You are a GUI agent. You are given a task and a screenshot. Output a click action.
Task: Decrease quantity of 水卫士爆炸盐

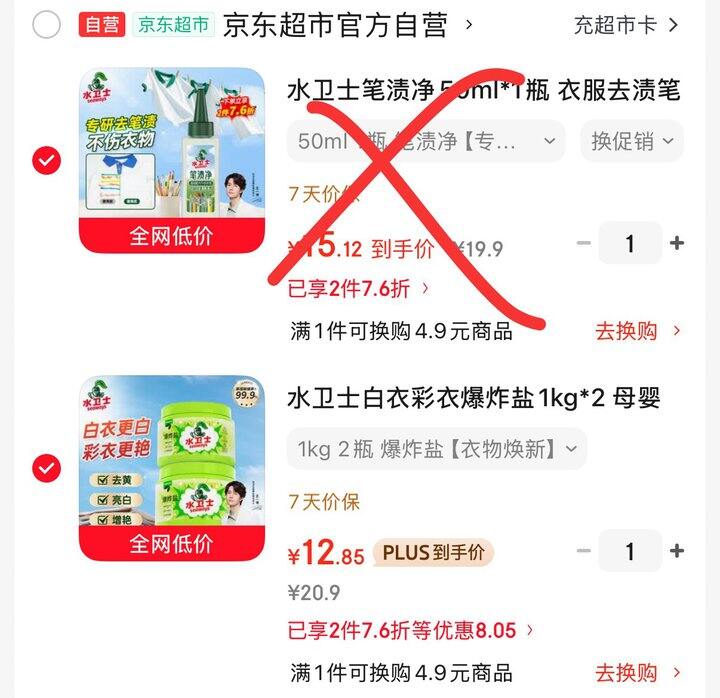click(x=584, y=551)
